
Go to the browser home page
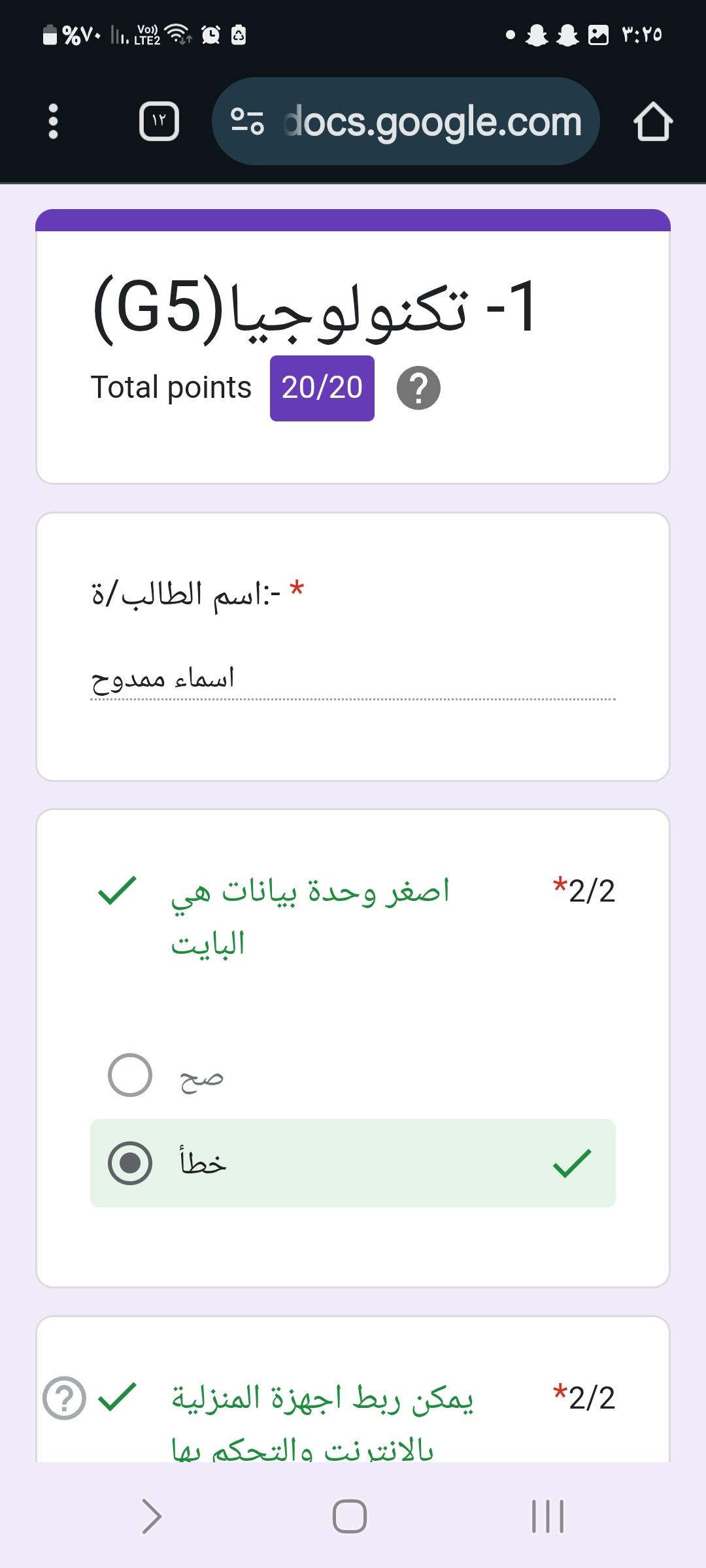coord(652,122)
